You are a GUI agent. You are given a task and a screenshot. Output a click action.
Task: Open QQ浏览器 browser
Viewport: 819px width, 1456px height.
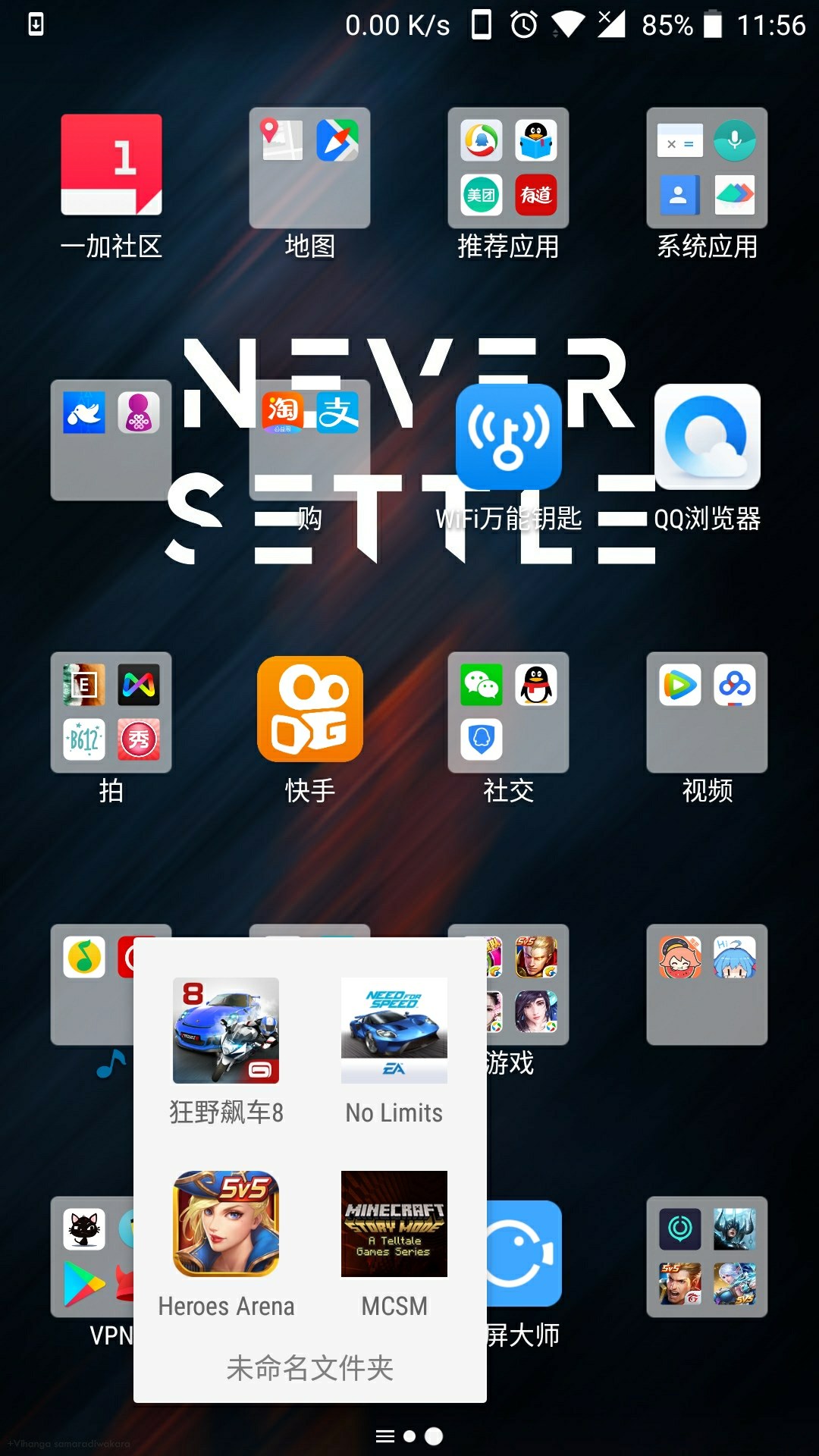pos(707,437)
